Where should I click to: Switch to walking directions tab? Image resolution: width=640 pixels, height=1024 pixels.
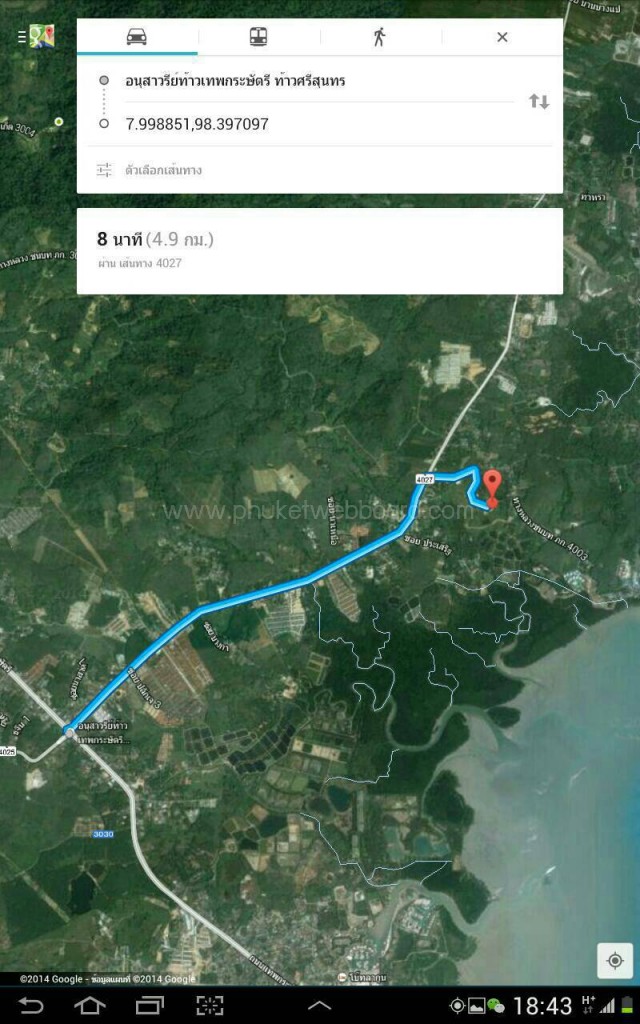(x=380, y=37)
